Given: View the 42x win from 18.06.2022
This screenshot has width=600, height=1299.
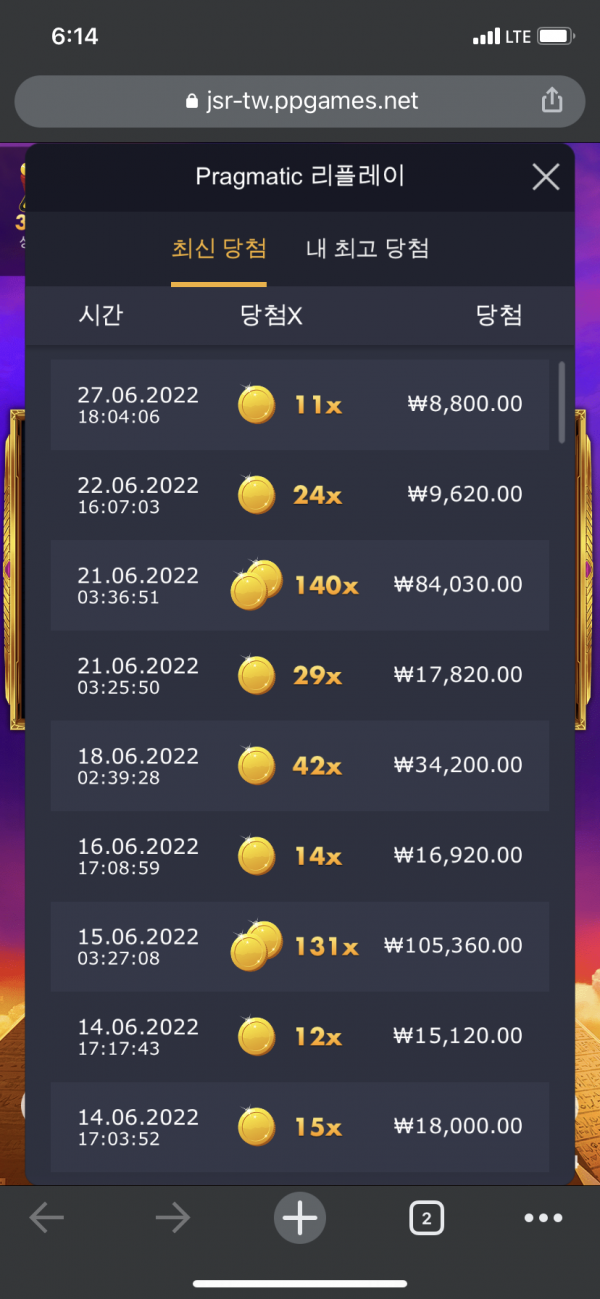Looking at the screenshot, I should [299, 765].
